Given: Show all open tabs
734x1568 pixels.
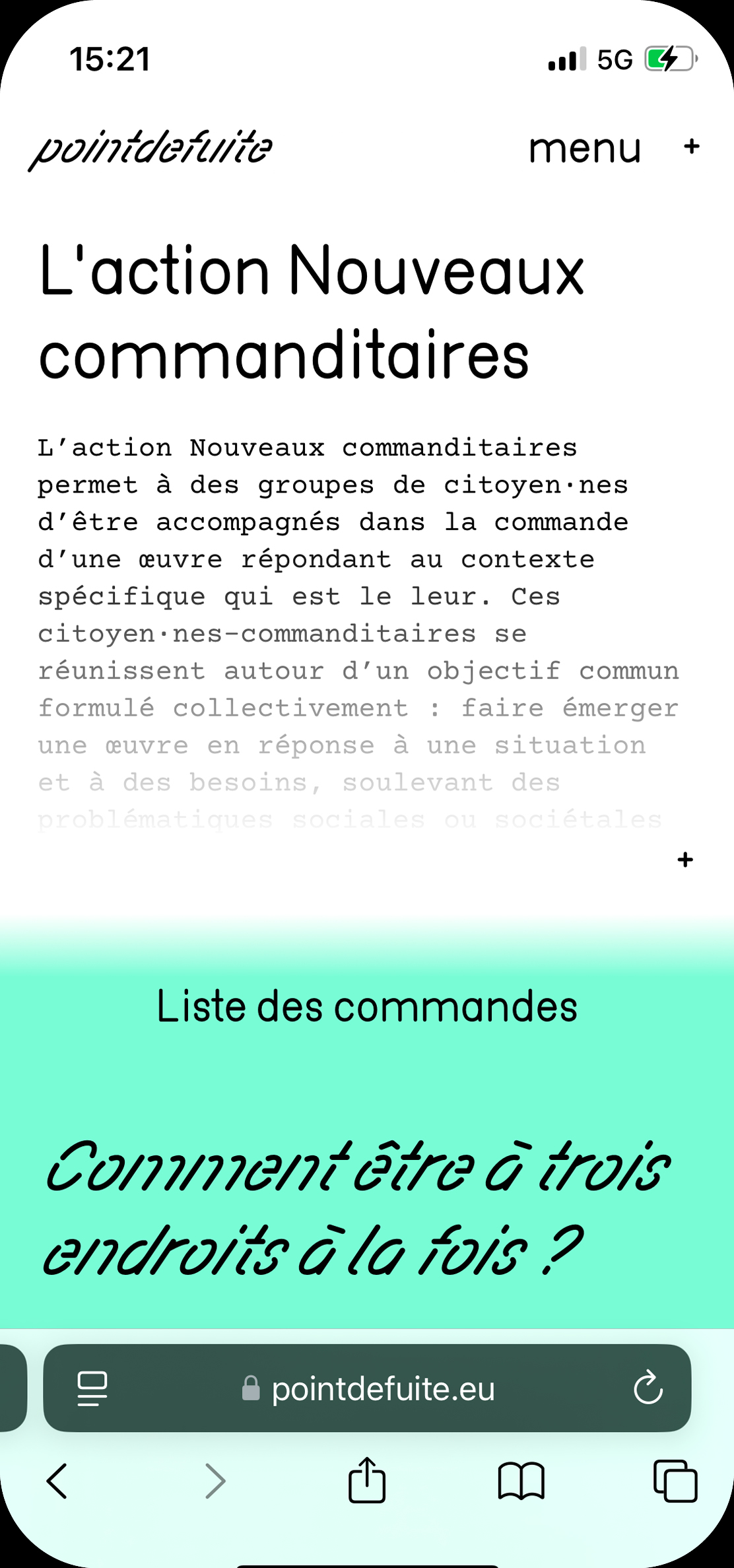Looking at the screenshot, I should [675, 1482].
